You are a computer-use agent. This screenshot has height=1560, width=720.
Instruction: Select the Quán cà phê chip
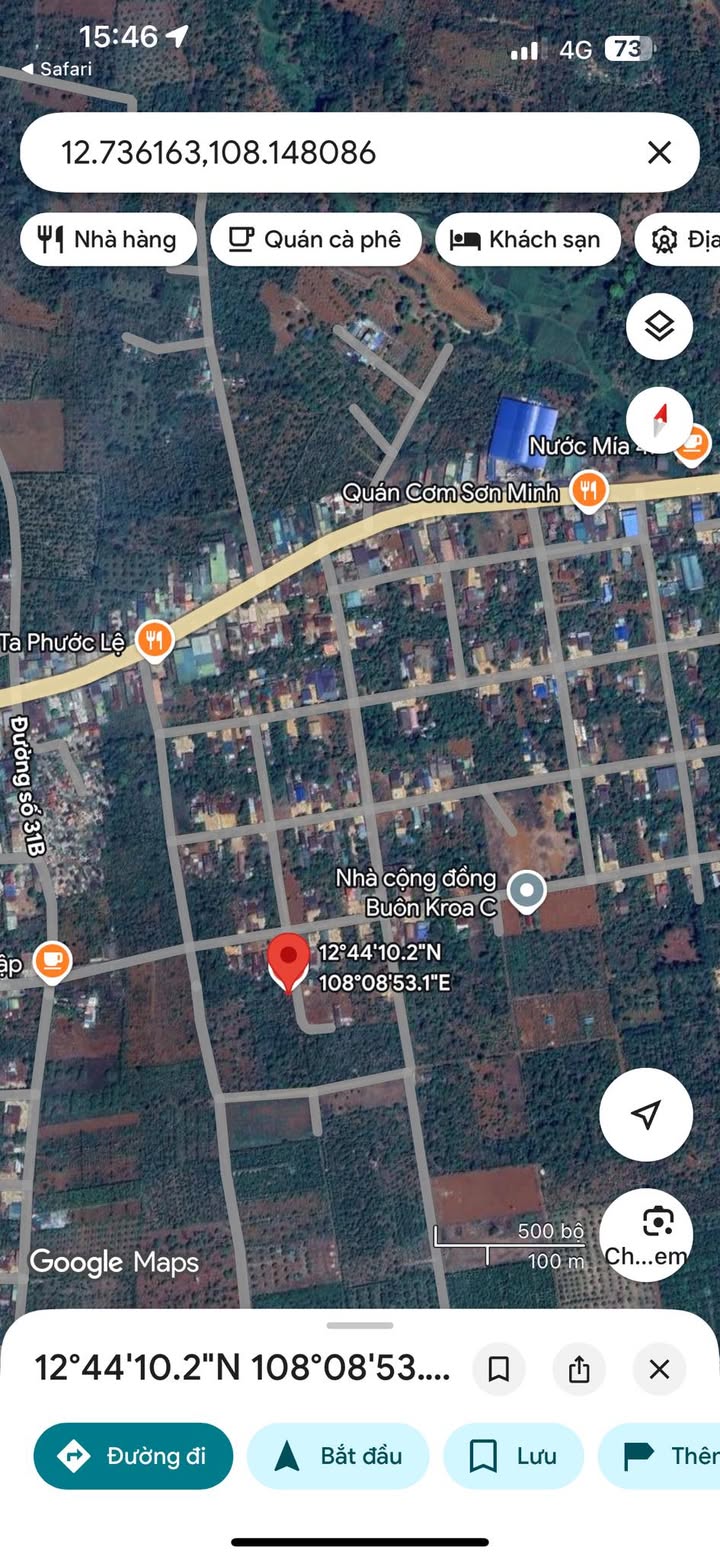[315, 239]
